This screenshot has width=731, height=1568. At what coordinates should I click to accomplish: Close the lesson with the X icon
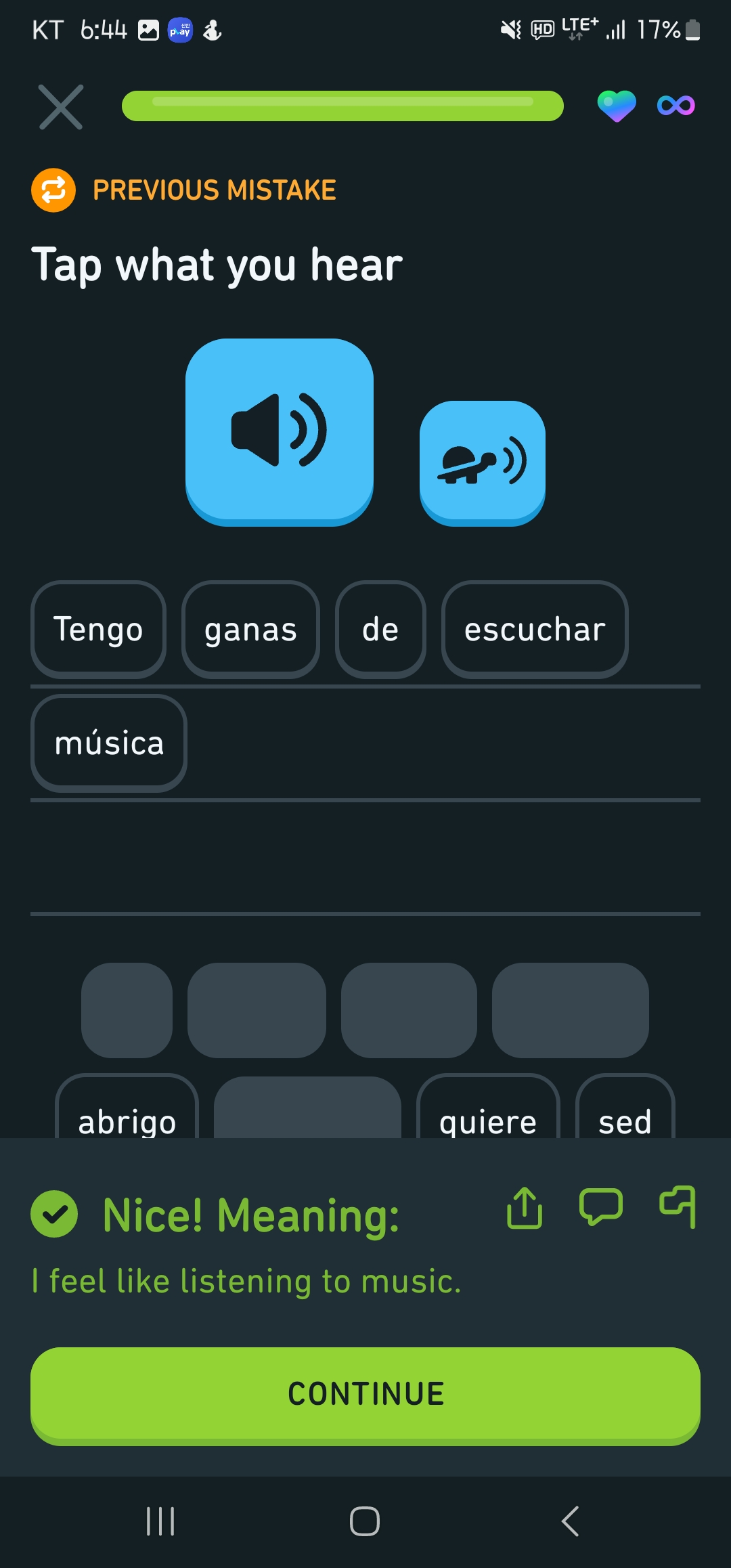[61, 107]
